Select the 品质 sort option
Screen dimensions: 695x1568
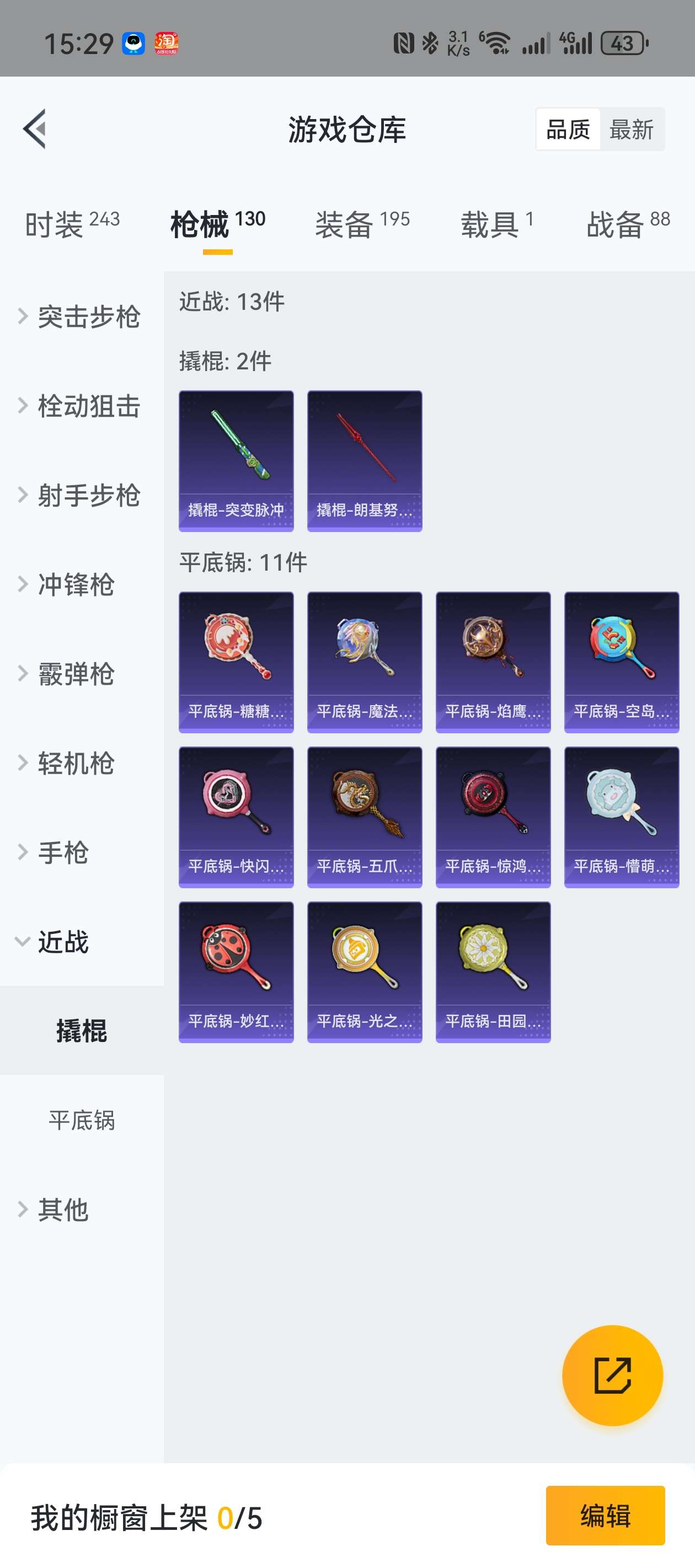point(568,130)
